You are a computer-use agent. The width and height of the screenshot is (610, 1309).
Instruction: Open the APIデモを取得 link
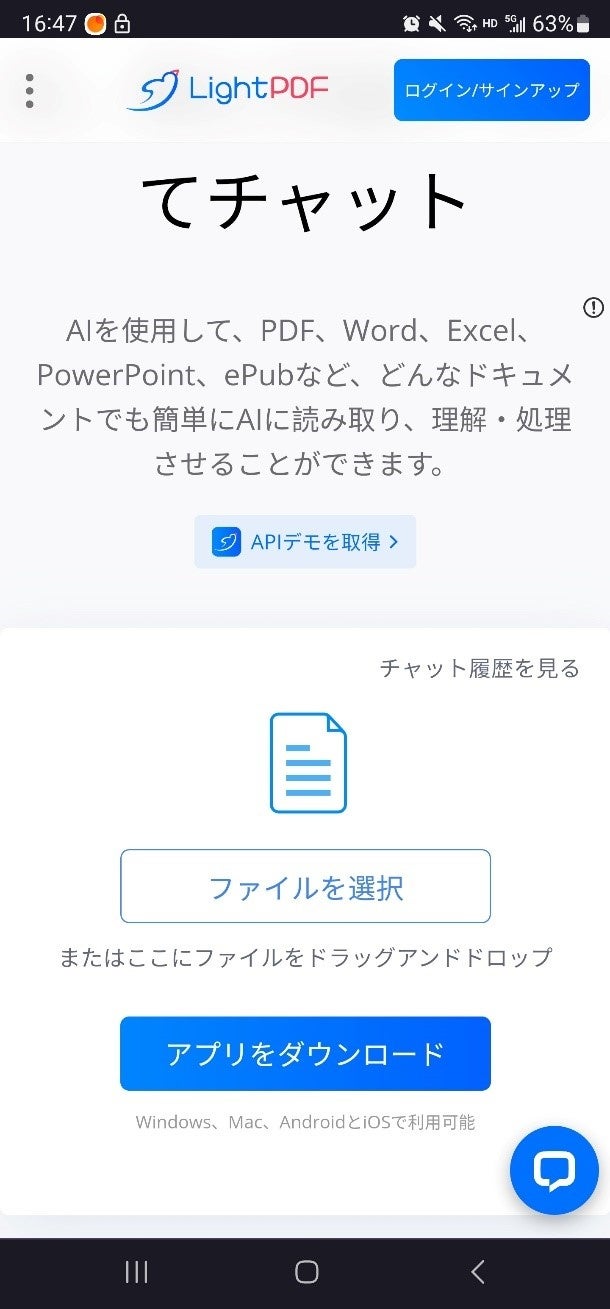[x=305, y=542]
